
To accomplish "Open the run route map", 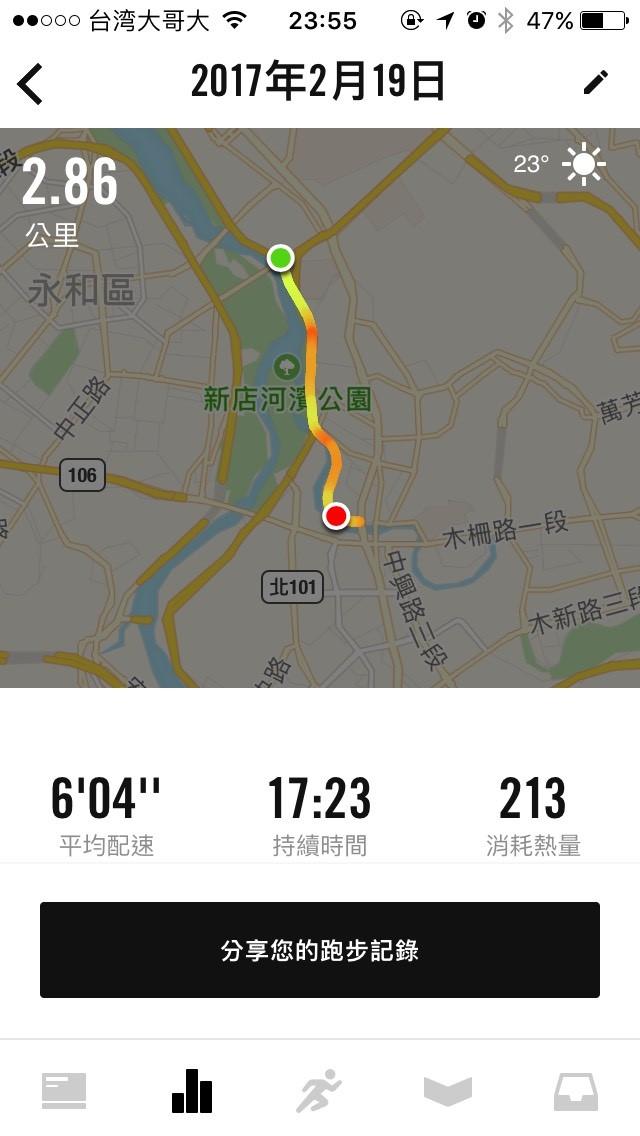I will (x=320, y=407).
